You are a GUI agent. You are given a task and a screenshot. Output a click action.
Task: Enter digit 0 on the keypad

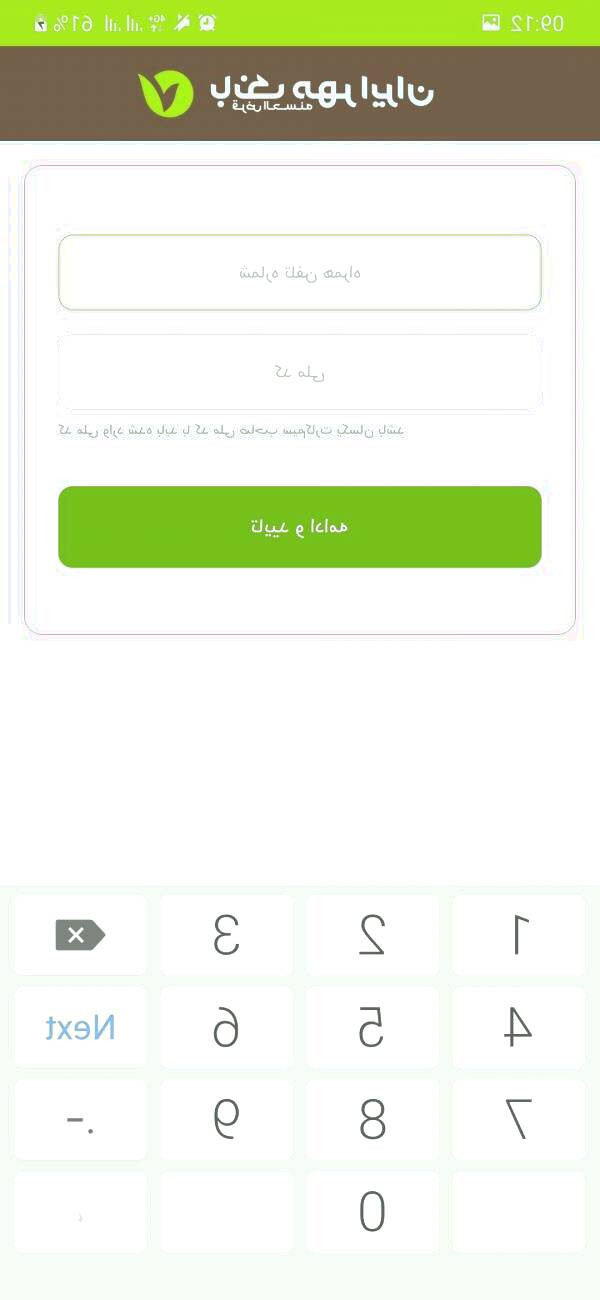tap(372, 1212)
